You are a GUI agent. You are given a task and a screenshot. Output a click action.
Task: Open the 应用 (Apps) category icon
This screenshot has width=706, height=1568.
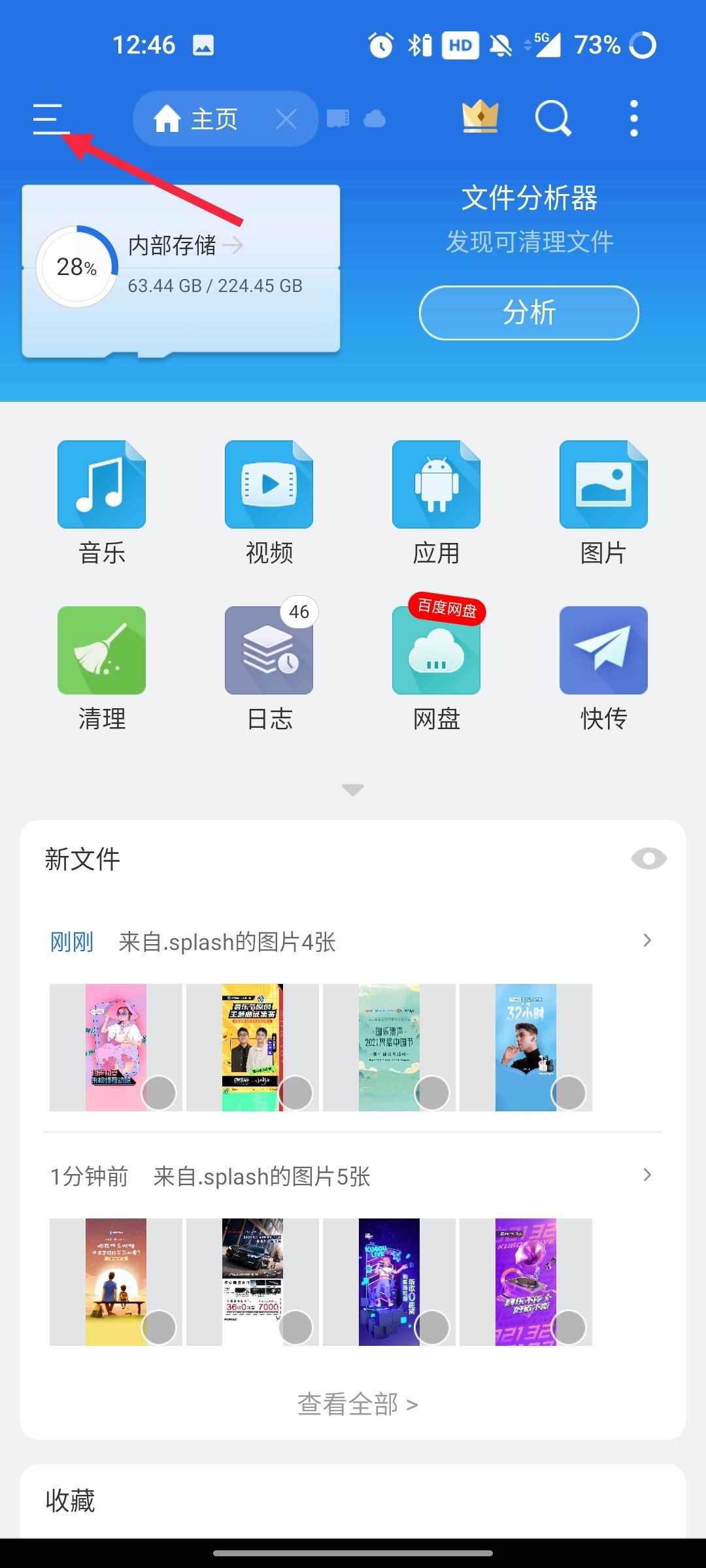[436, 485]
